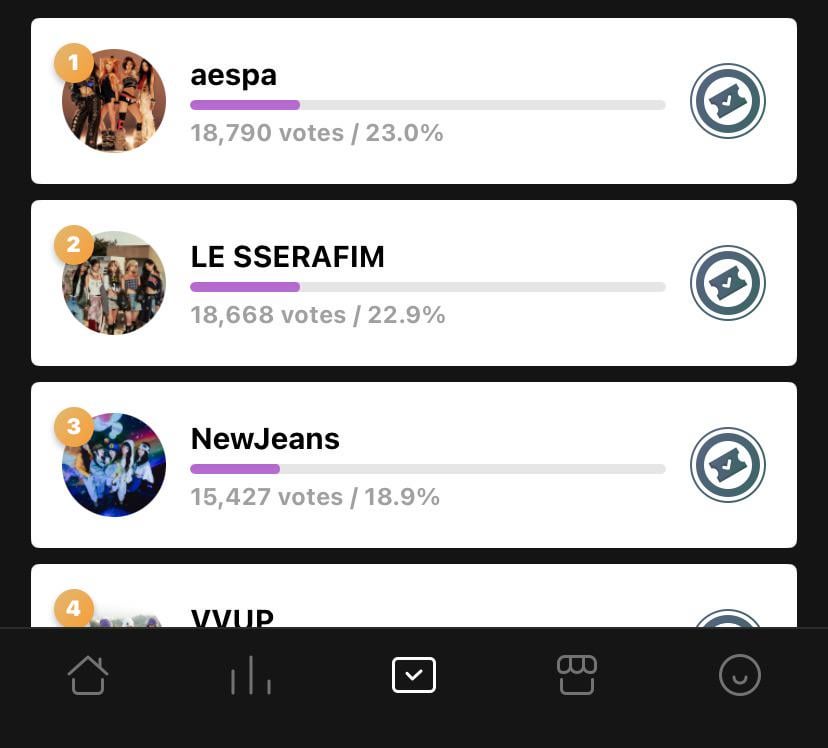This screenshot has width=828, height=748.
Task: Cast a vote for LE SSERAFIM
Action: (x=727, y=283)
